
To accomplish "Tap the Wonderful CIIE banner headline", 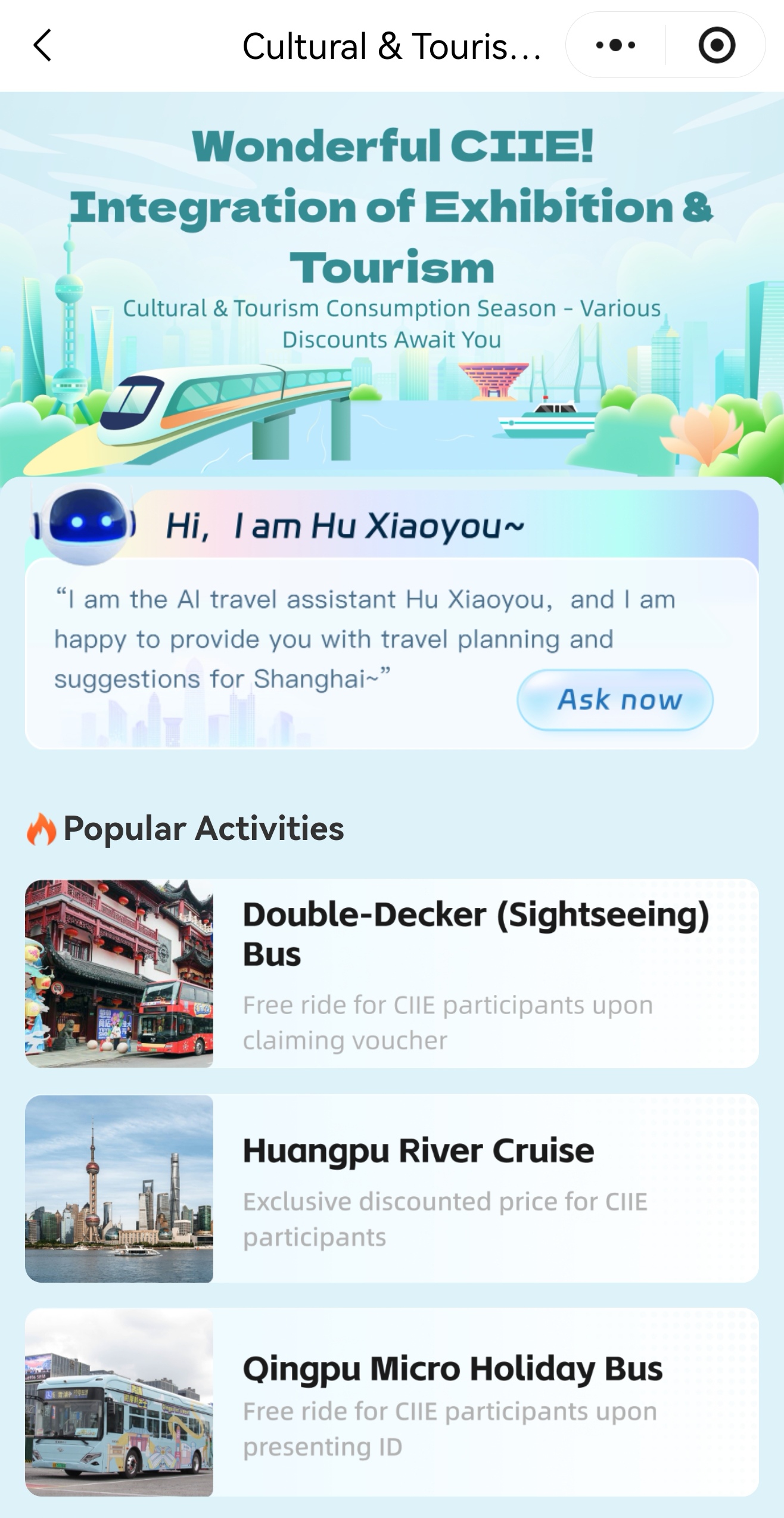I will click(392, 206).
